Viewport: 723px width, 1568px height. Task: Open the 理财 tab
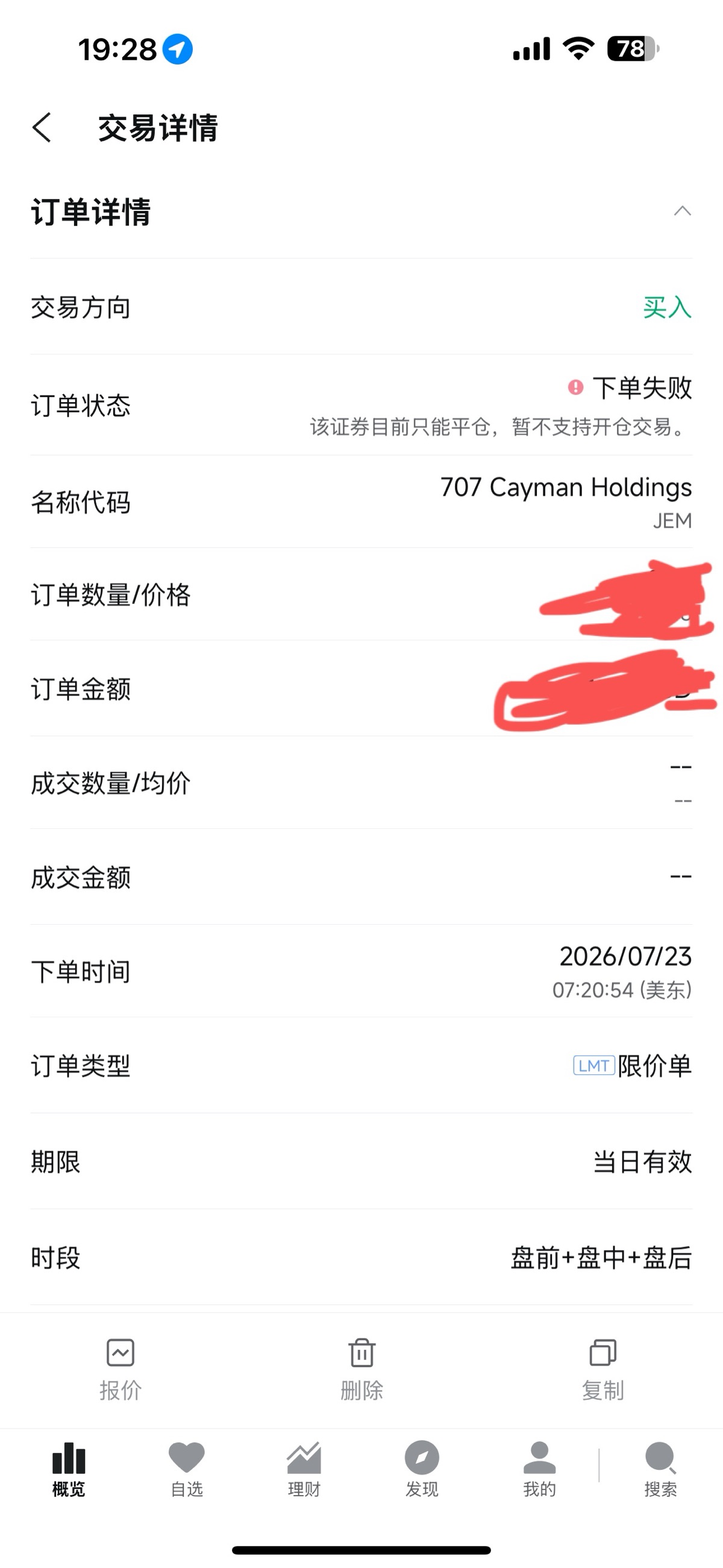pyautogui.click(x=304, y=1469)
